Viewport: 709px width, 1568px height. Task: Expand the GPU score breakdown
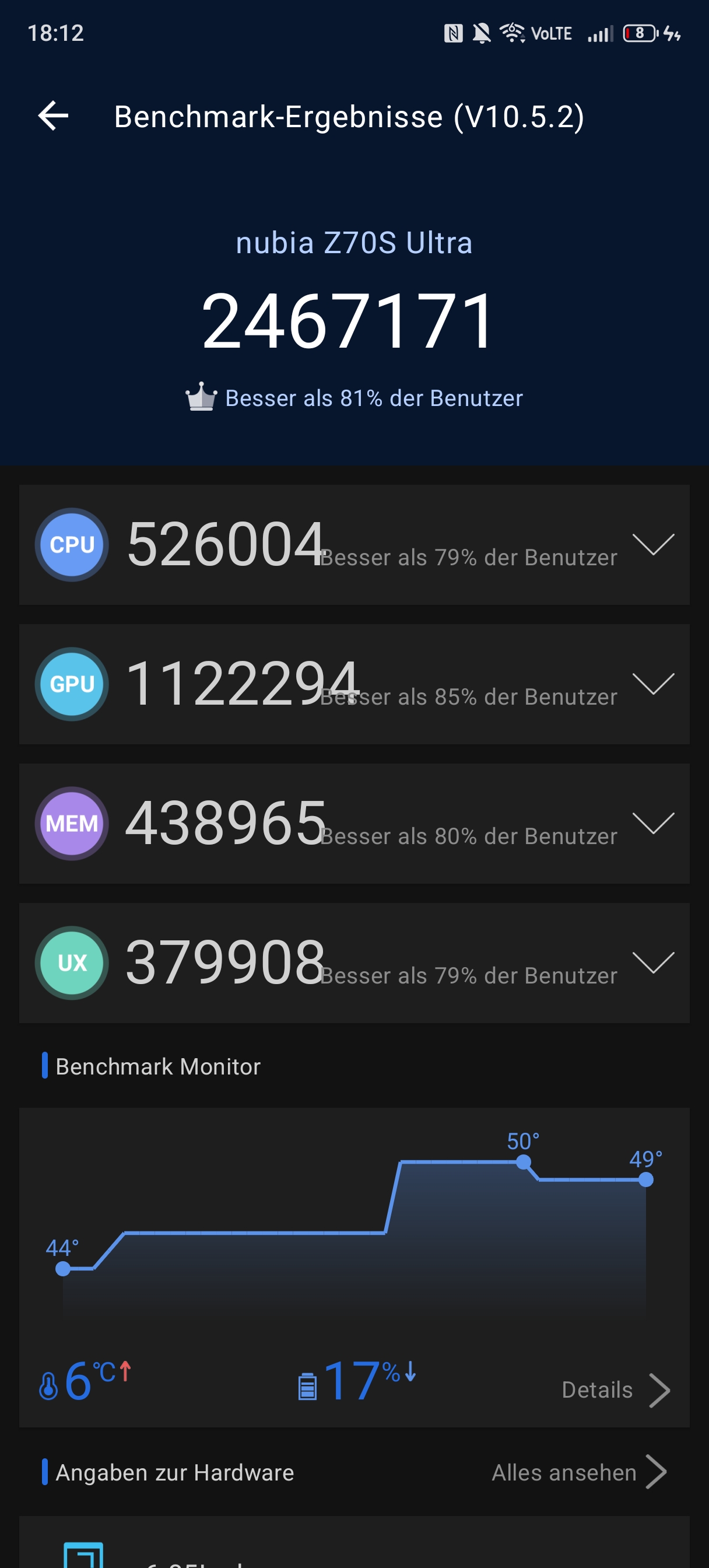click(653, 684)
